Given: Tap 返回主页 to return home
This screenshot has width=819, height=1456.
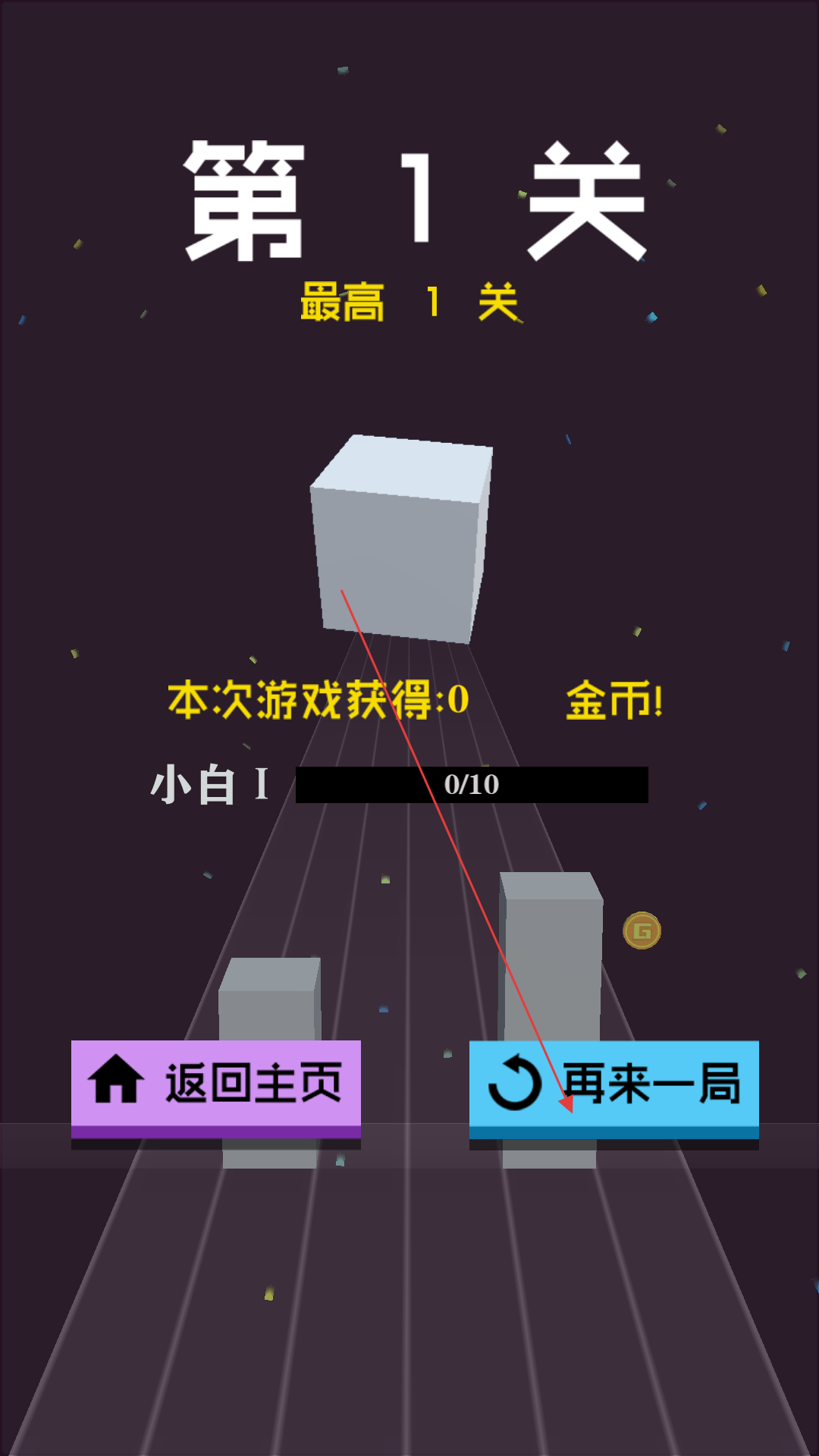Looking at the screenshot, I should click(x=216, y=1084).
